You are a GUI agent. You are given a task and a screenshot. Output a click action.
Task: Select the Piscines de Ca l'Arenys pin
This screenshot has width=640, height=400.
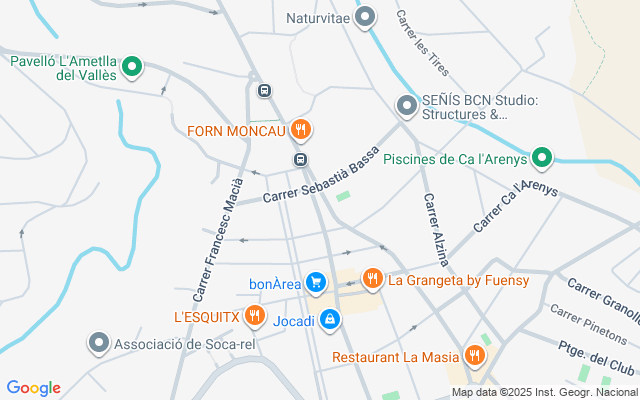pos(542,158)
